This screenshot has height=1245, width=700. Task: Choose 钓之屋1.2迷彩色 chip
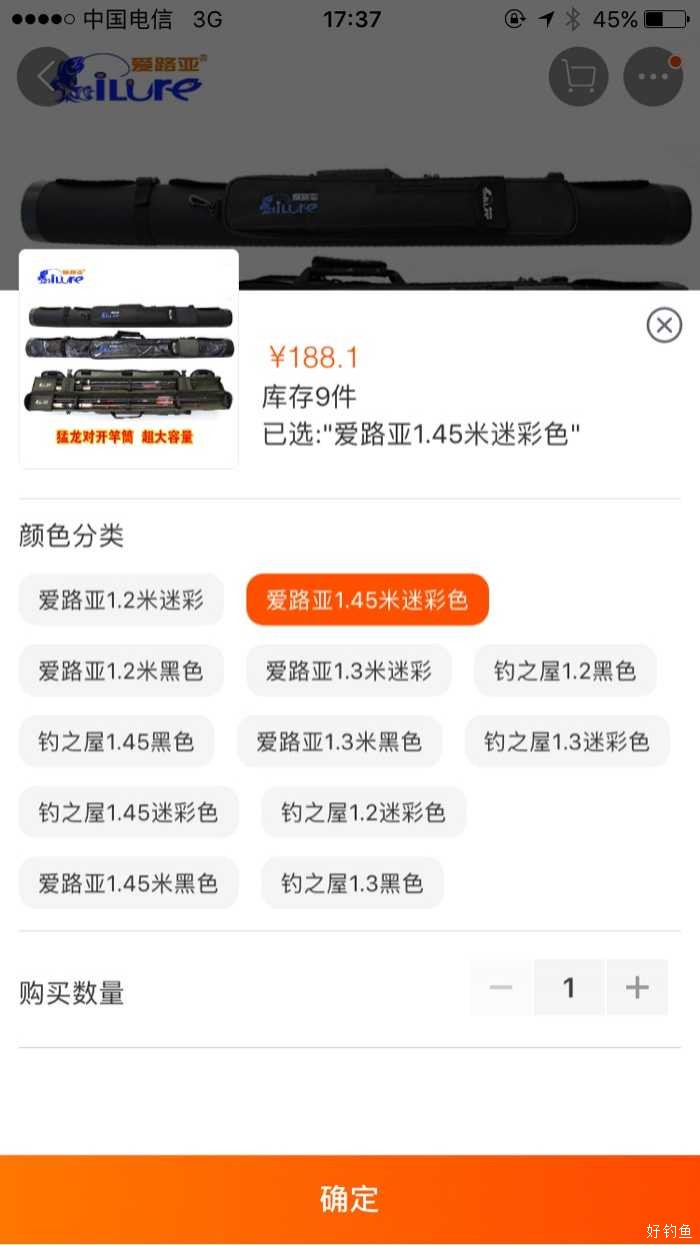[x=363, y=812]
